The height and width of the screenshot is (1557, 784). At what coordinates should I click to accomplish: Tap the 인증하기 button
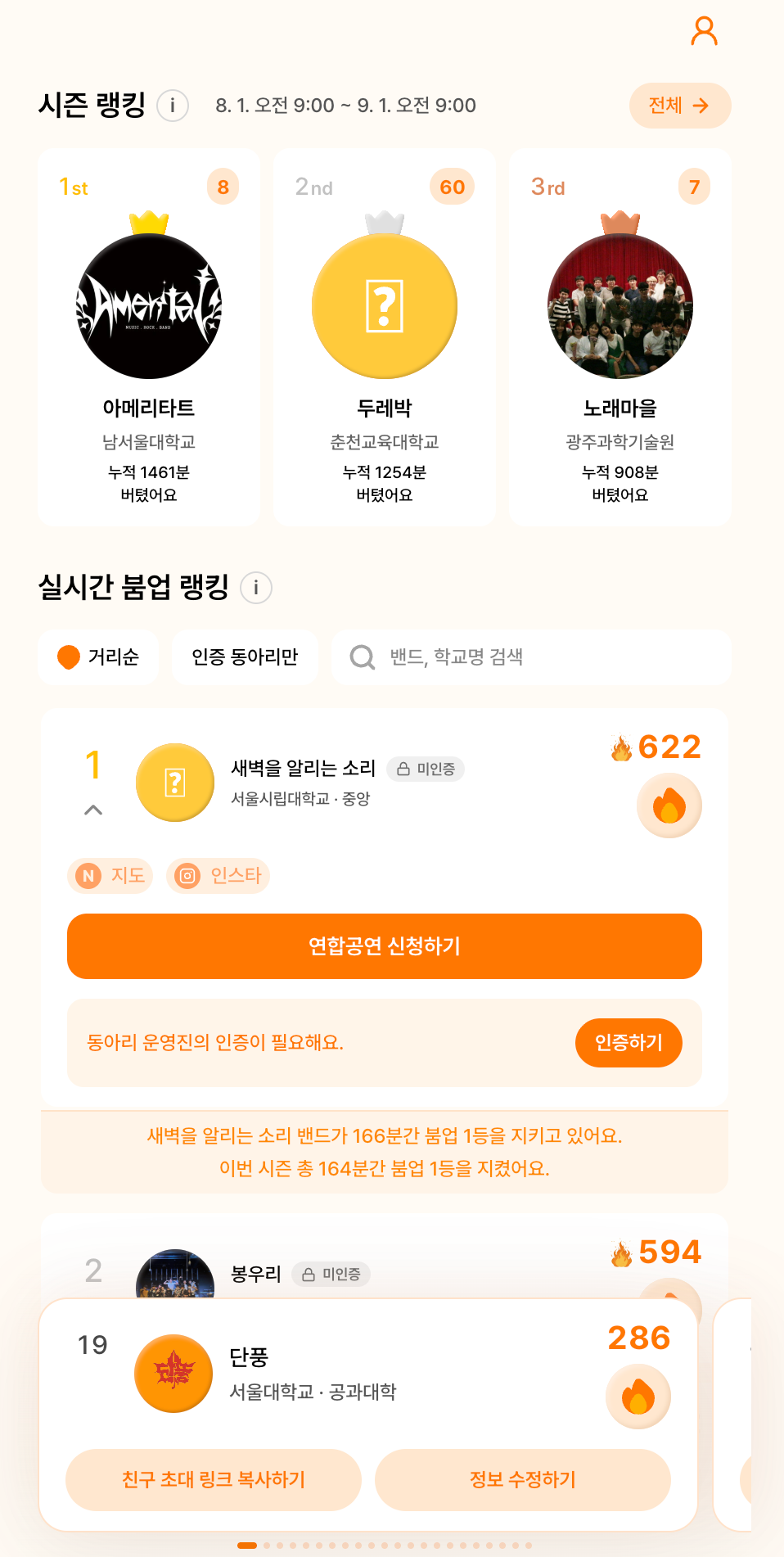point(629,1043)
